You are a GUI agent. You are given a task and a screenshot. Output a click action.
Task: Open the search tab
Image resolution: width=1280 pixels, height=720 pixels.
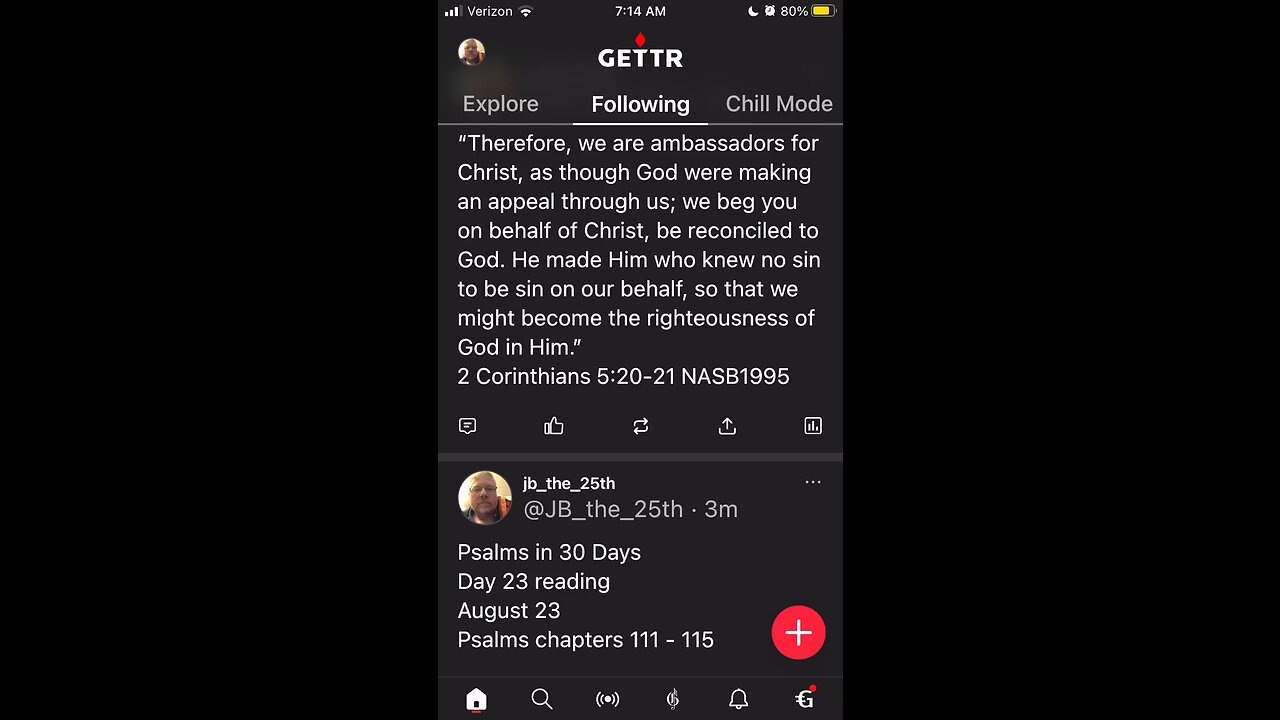coord(542,699)
